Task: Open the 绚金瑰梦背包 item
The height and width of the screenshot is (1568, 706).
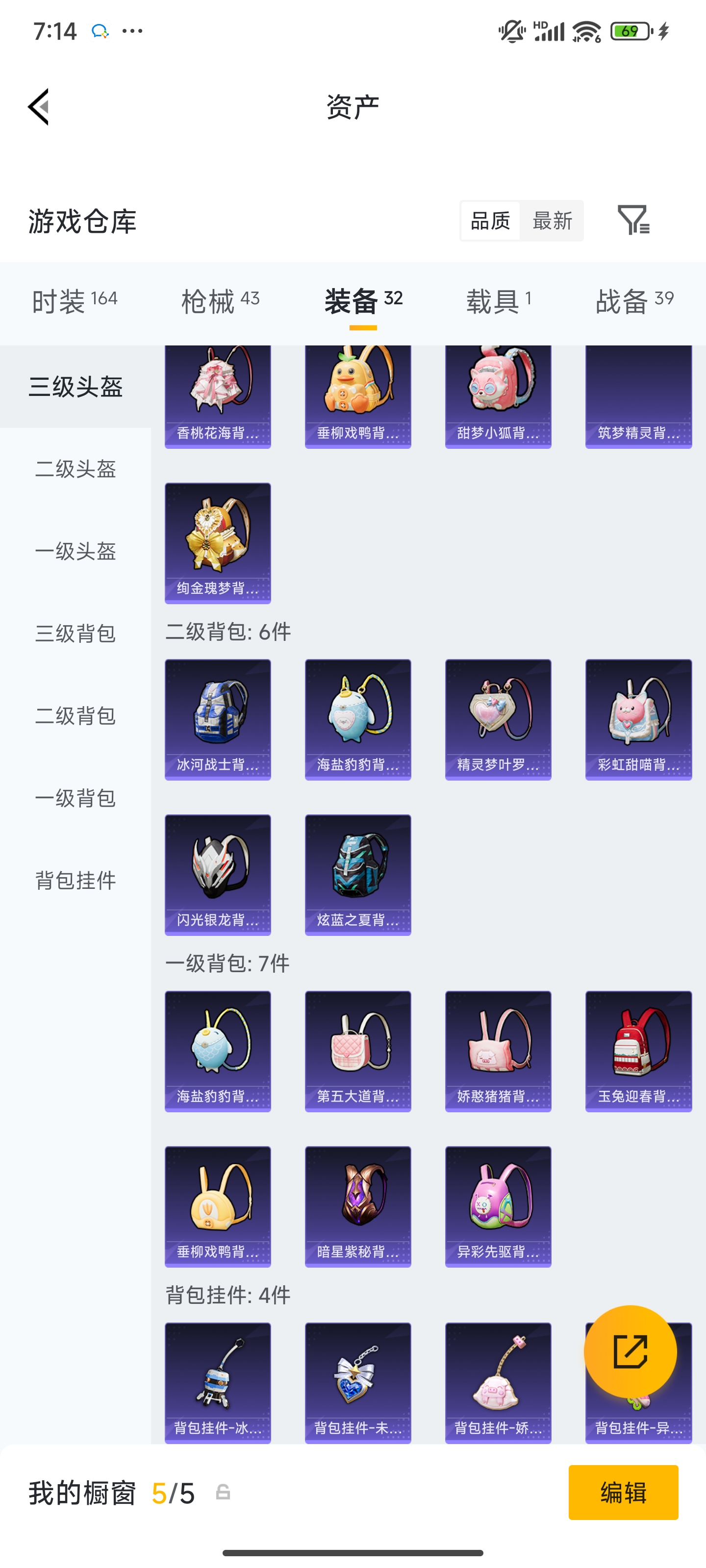Action: (x=218, y=543)
